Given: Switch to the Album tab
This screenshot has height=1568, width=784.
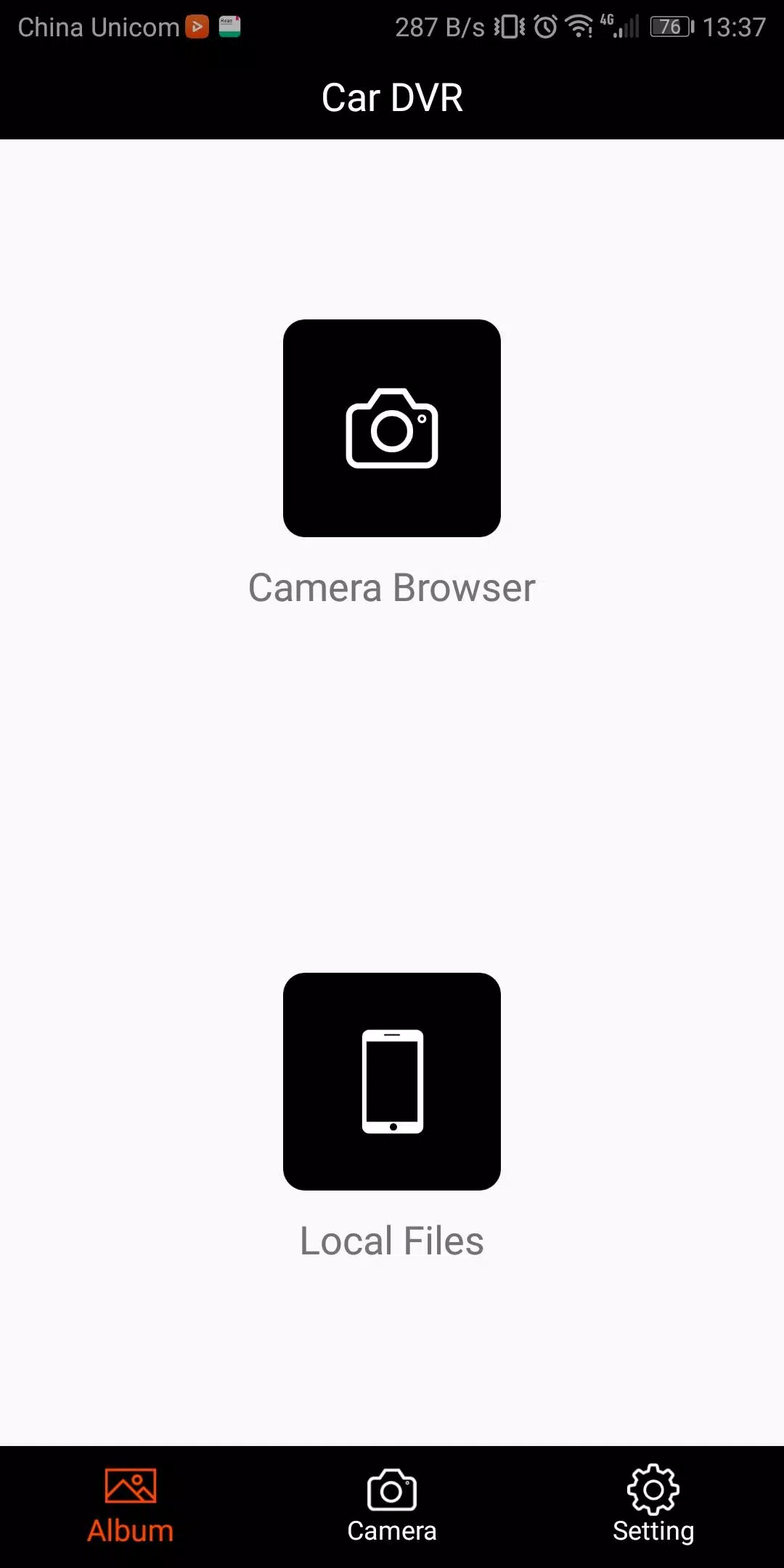Looking at the screenshot, I should click(129, 1506).
